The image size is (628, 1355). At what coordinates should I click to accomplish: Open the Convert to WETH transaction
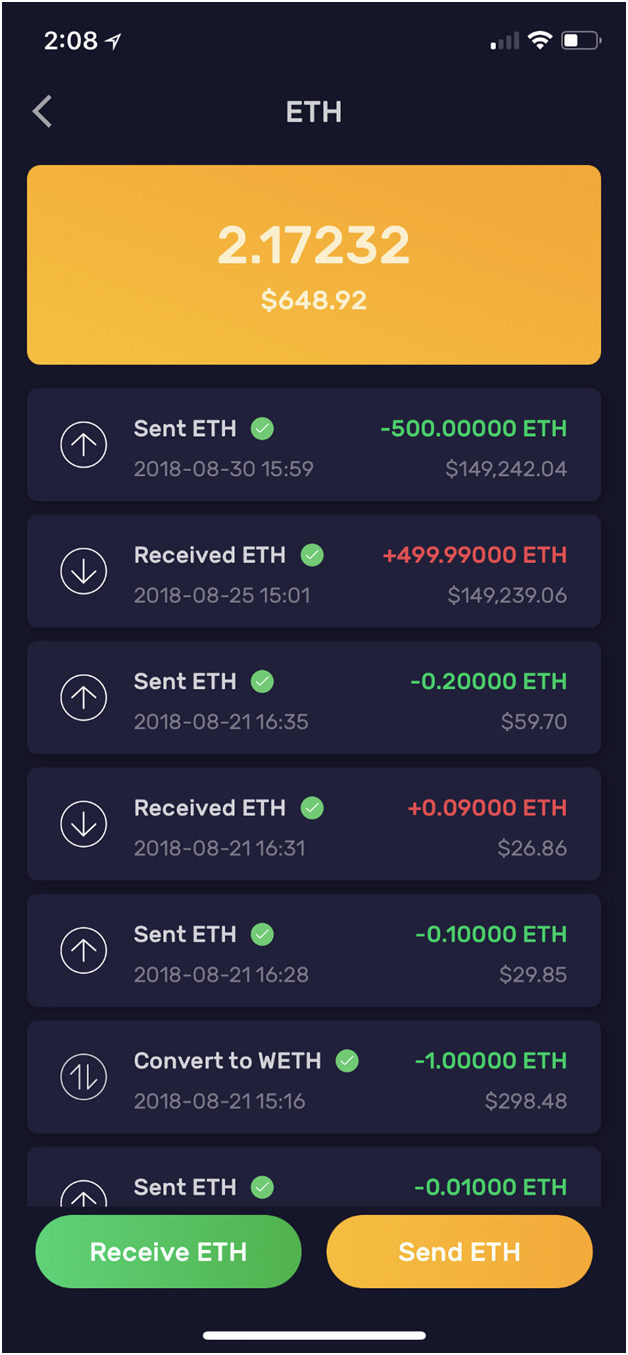pyautogui.click(x=314, y=1077)
